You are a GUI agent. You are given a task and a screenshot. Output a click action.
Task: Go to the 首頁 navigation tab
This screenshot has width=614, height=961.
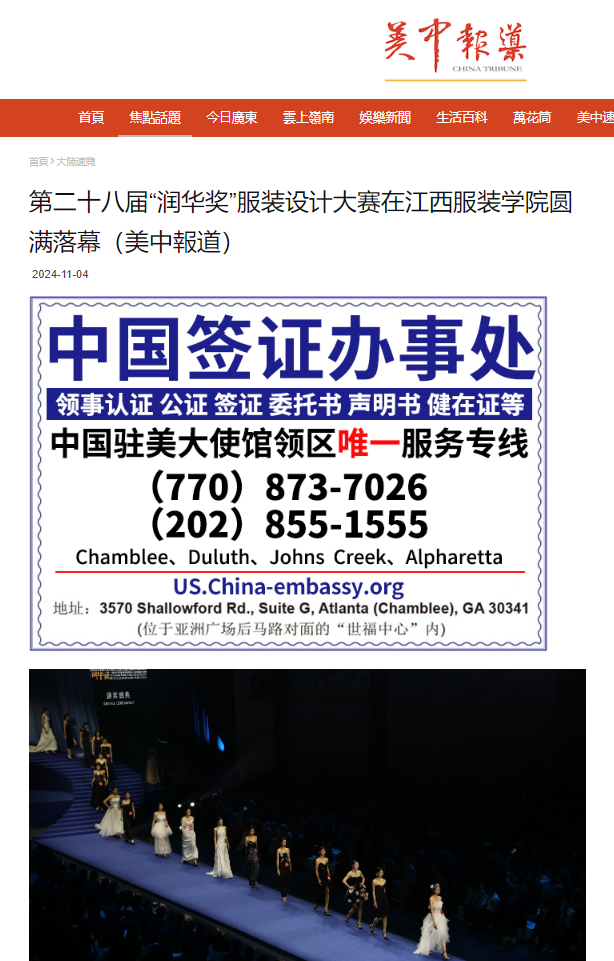pyautogui.click(x=91, y=118)
